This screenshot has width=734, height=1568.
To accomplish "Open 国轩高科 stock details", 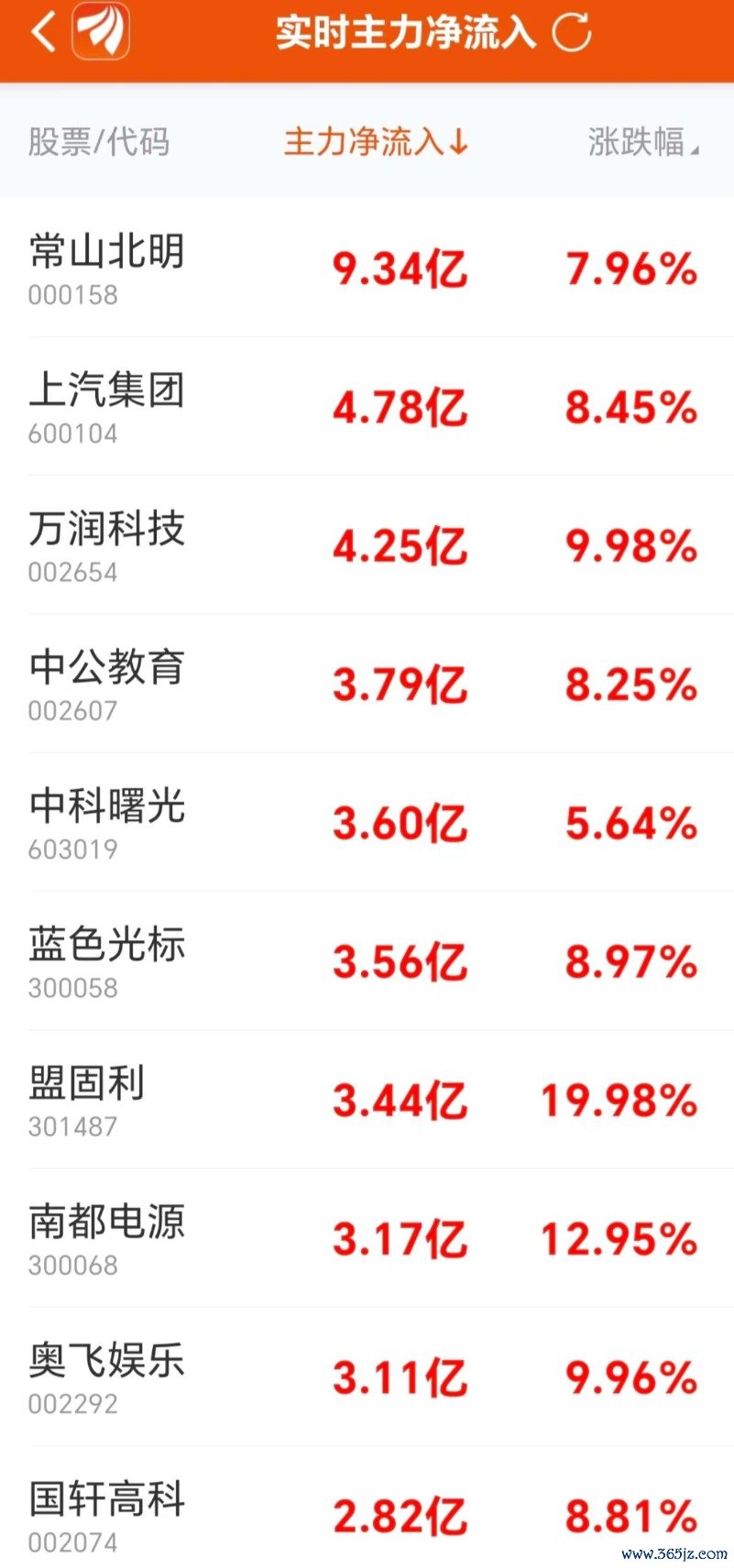I will pos(367,1508).
